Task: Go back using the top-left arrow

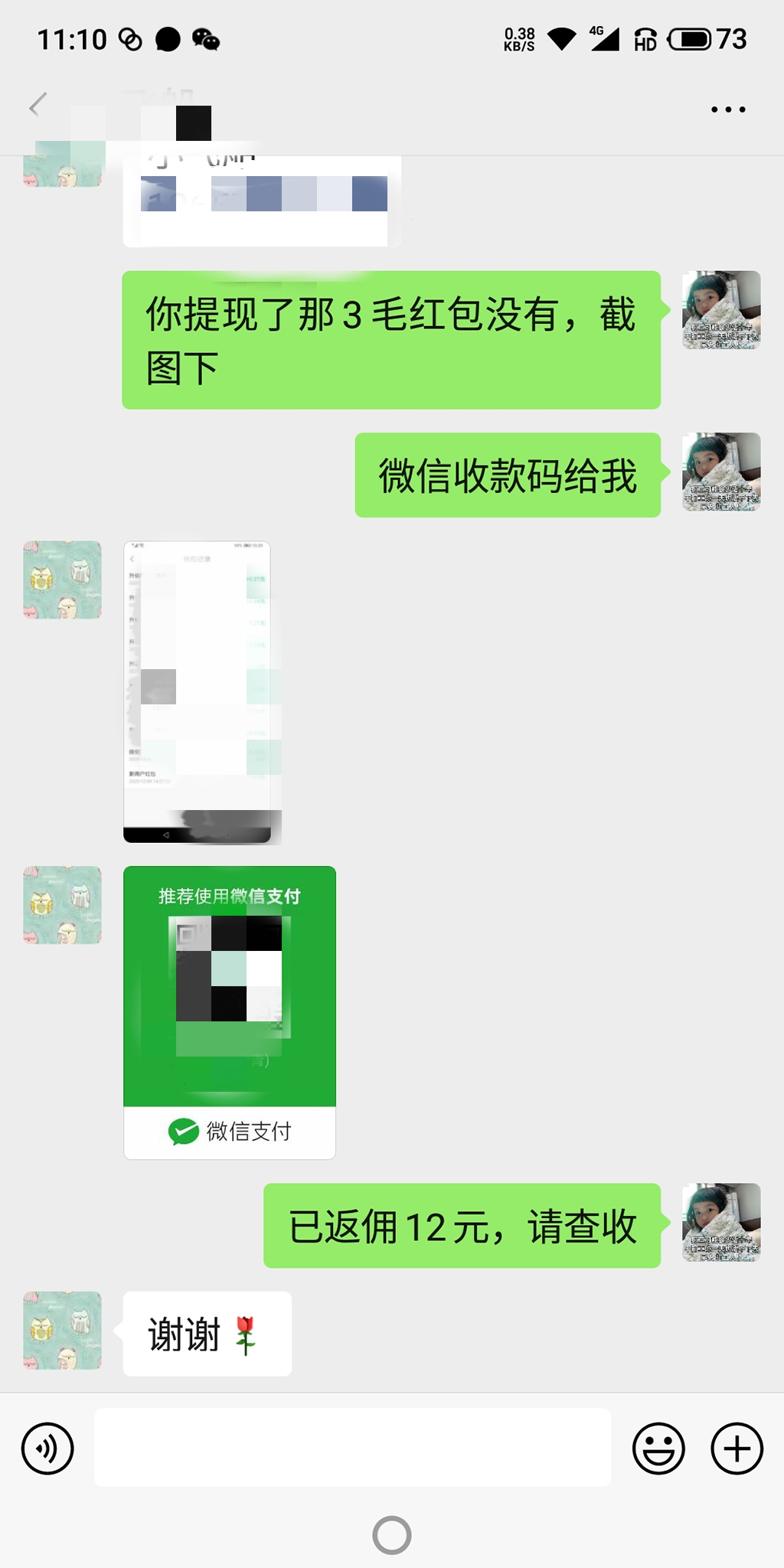Action: (x=38, y=105)
